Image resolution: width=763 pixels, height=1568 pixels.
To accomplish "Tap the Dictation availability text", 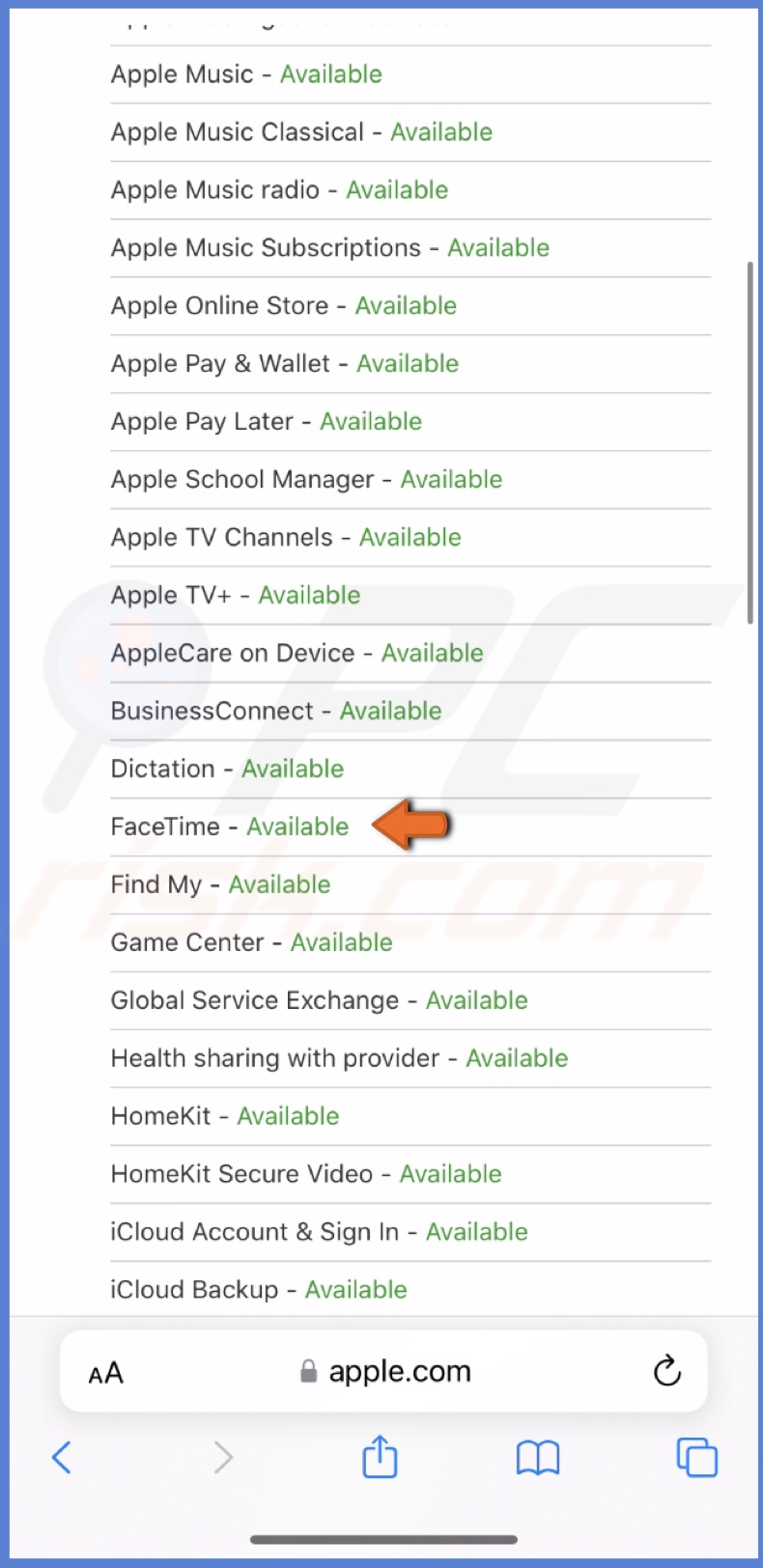I will pos(293,769).
